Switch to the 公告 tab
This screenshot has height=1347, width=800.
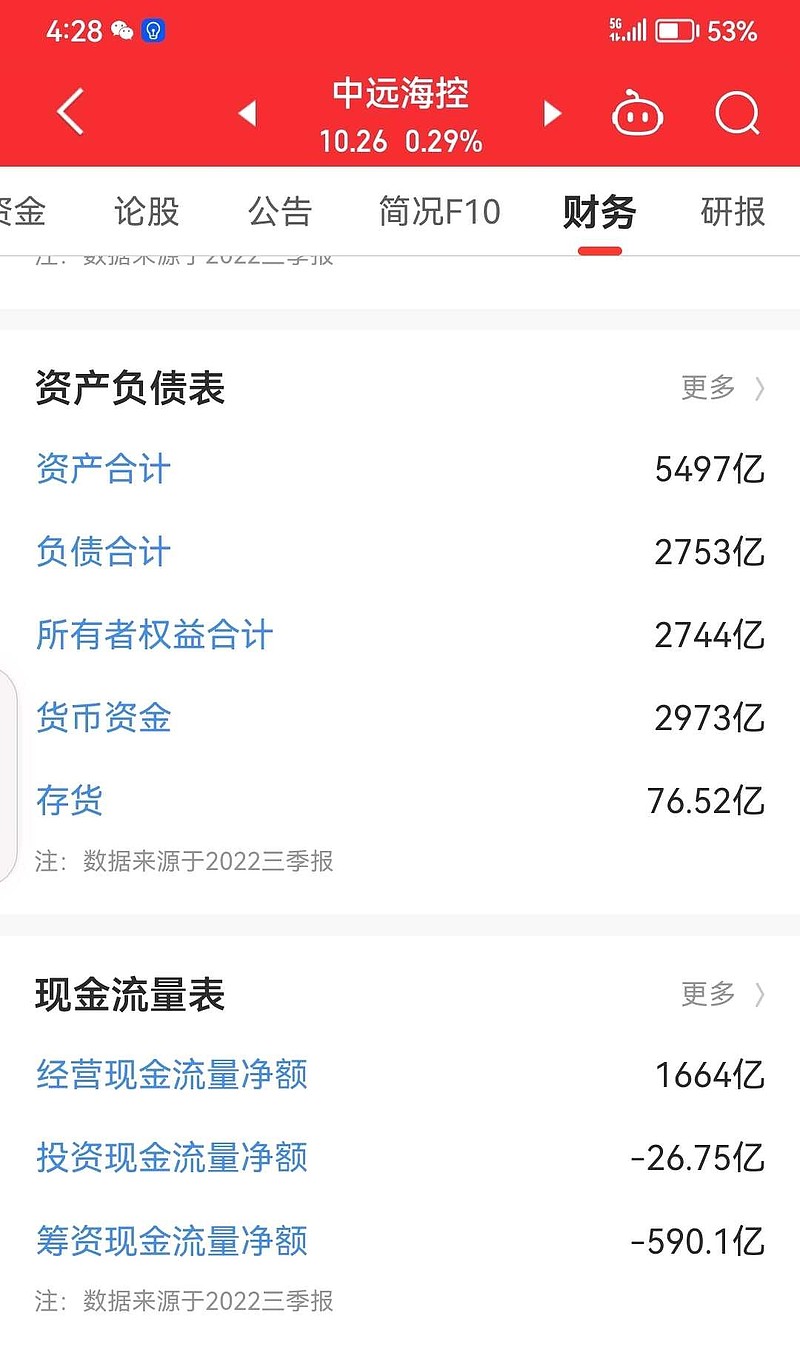click(x=280, y=212)
